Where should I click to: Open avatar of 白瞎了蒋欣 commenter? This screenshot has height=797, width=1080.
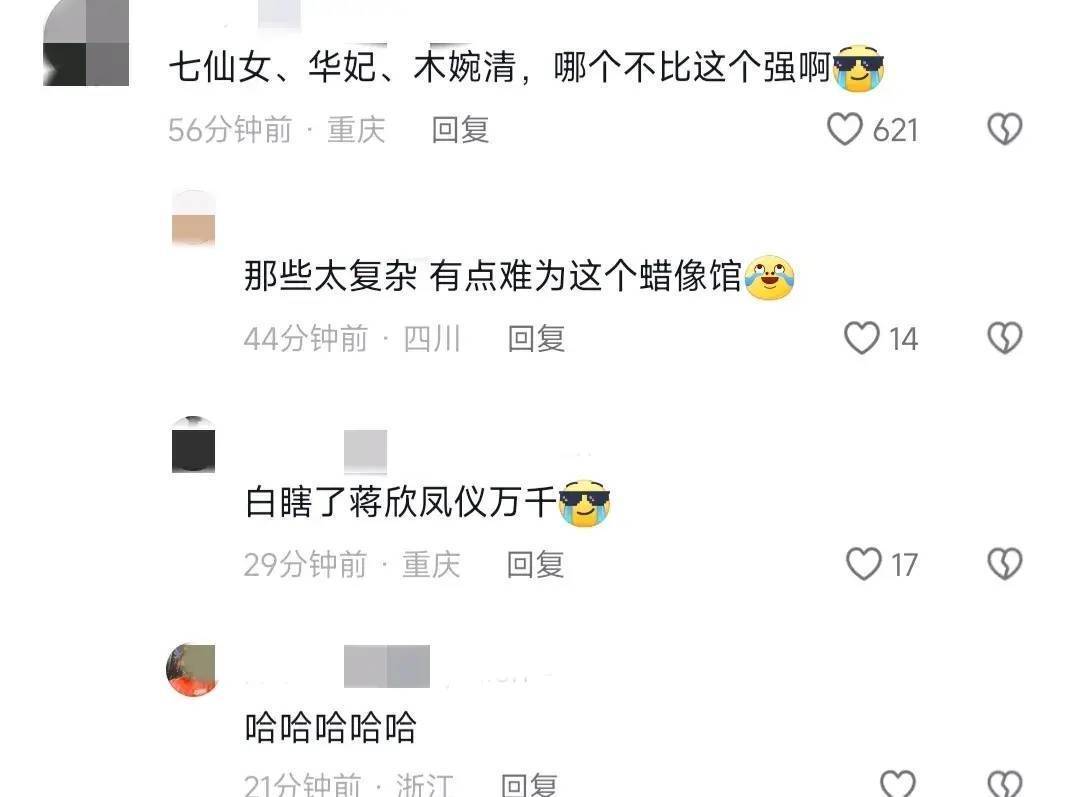tap(193, 445)
